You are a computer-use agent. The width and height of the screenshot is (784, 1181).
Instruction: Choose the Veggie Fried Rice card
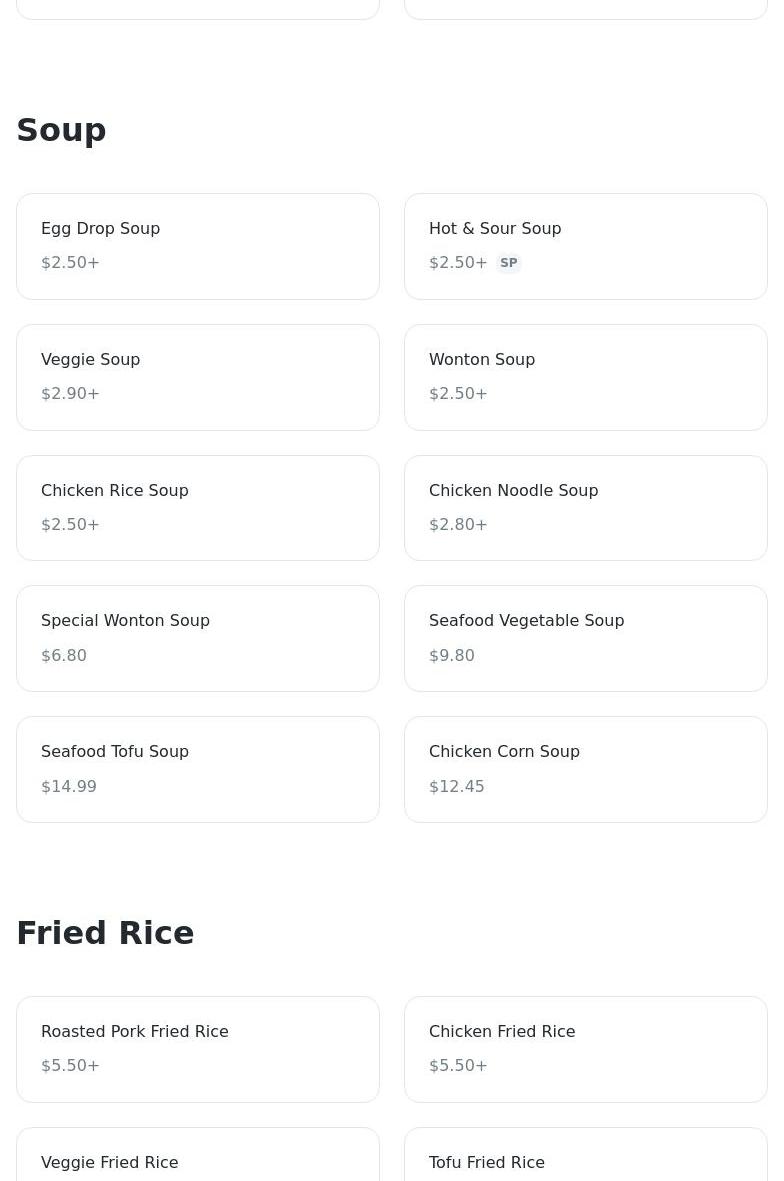pos(198,1162)
